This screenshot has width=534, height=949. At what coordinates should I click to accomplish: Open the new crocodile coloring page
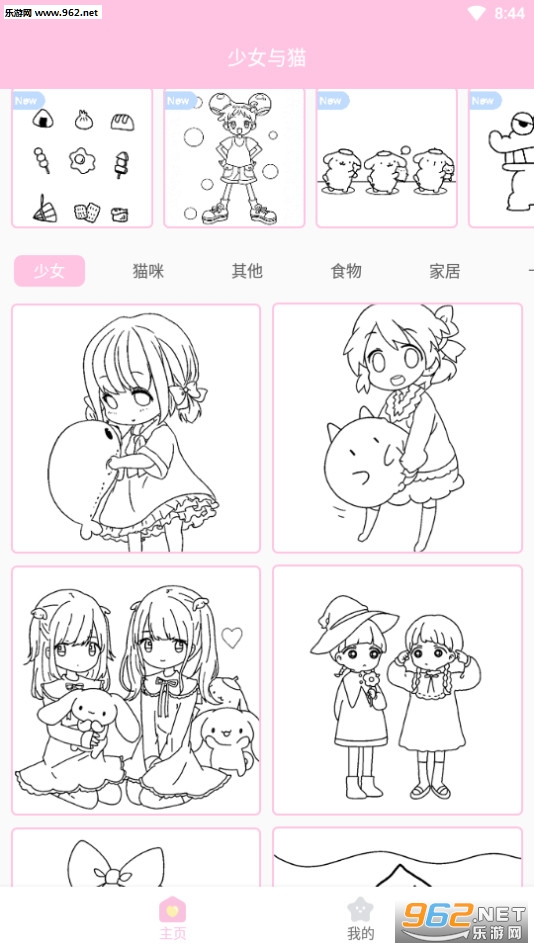501,158
